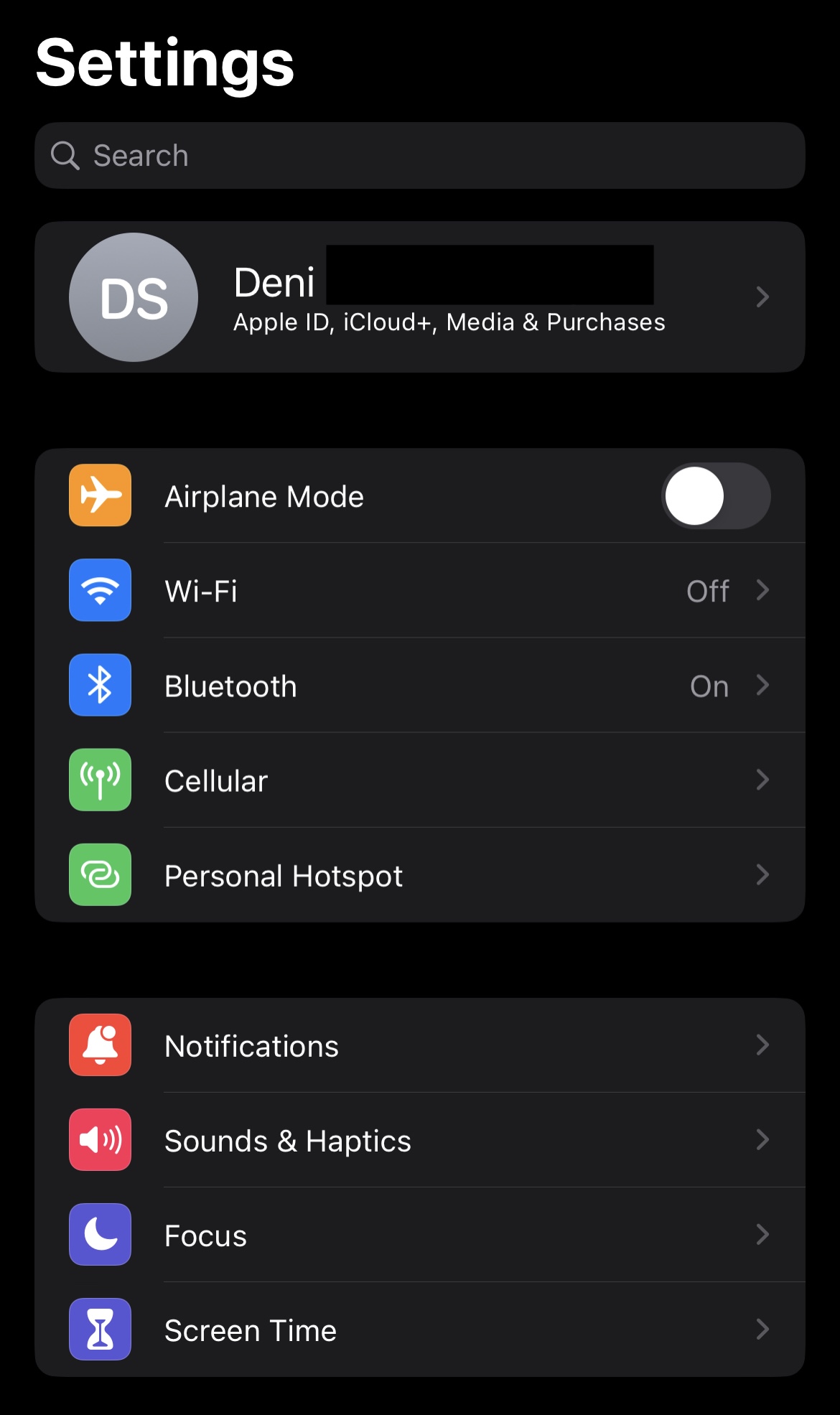
Task: Go to Sounds & Haptics
Action: click(420, 1140)
